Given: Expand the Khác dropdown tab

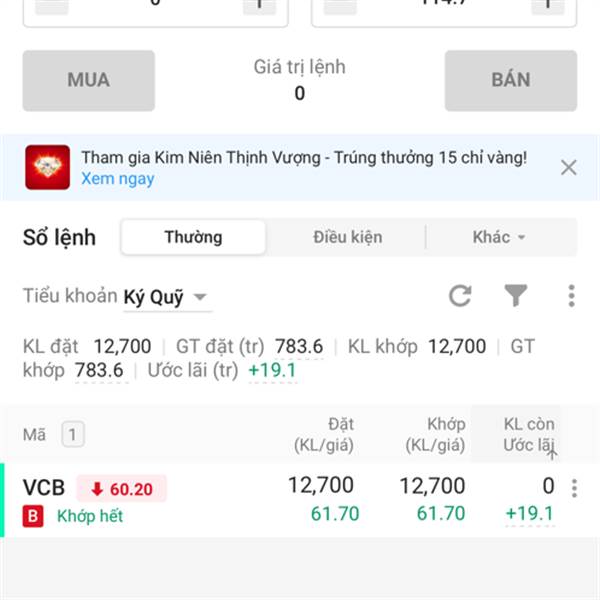Looking at the screenshot, I should 498,237.
